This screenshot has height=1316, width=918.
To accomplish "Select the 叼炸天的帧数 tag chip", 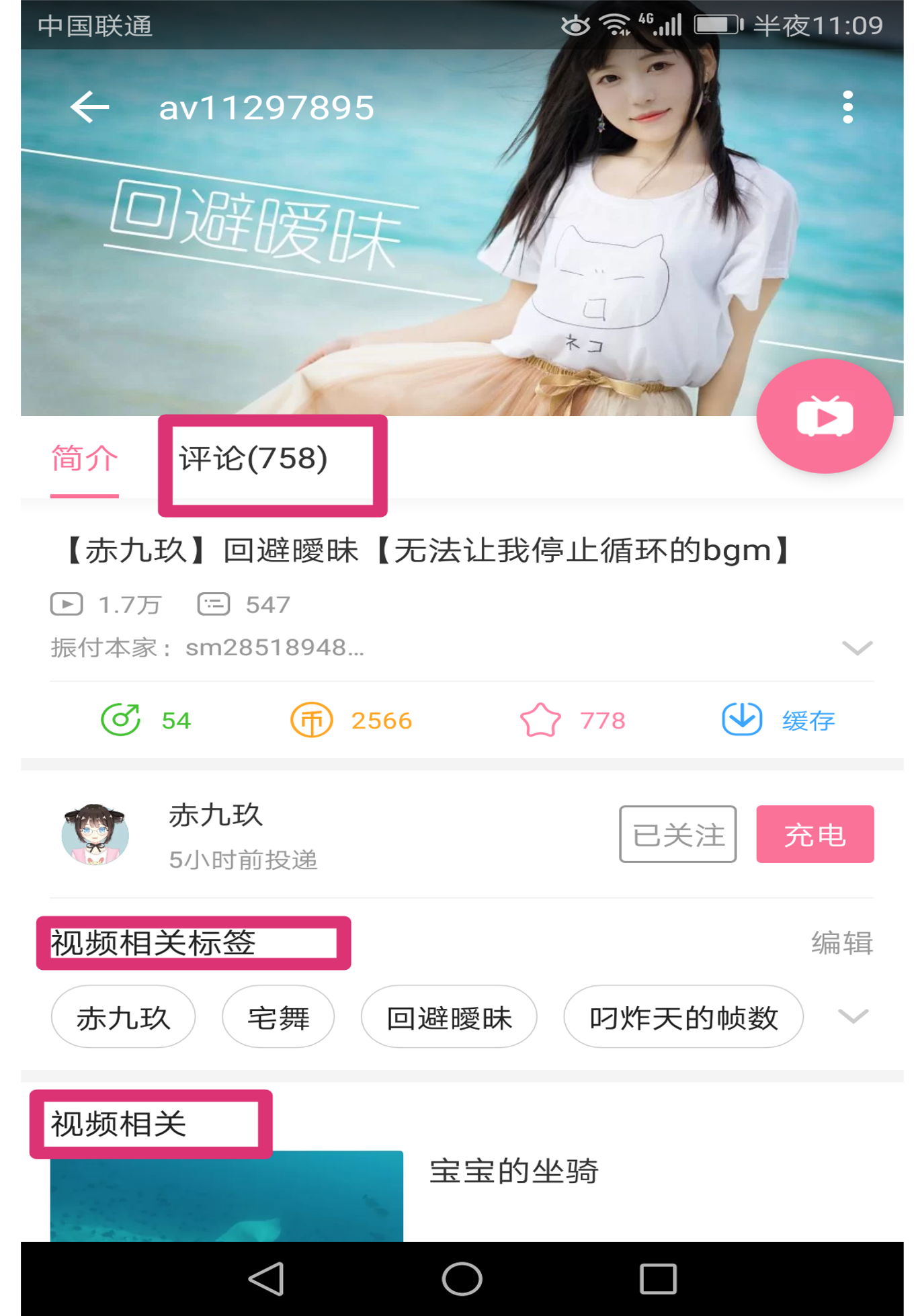I will point(683,1018).
